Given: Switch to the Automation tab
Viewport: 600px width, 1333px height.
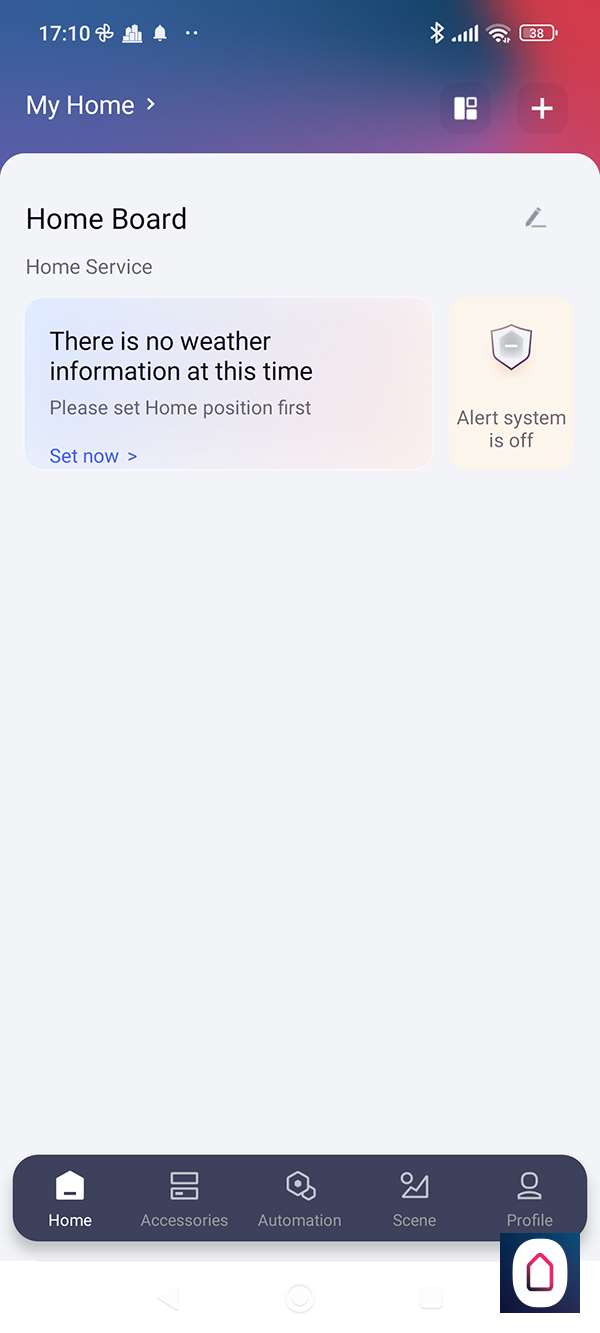Looking at the screenshot, I should [299, 1199].
